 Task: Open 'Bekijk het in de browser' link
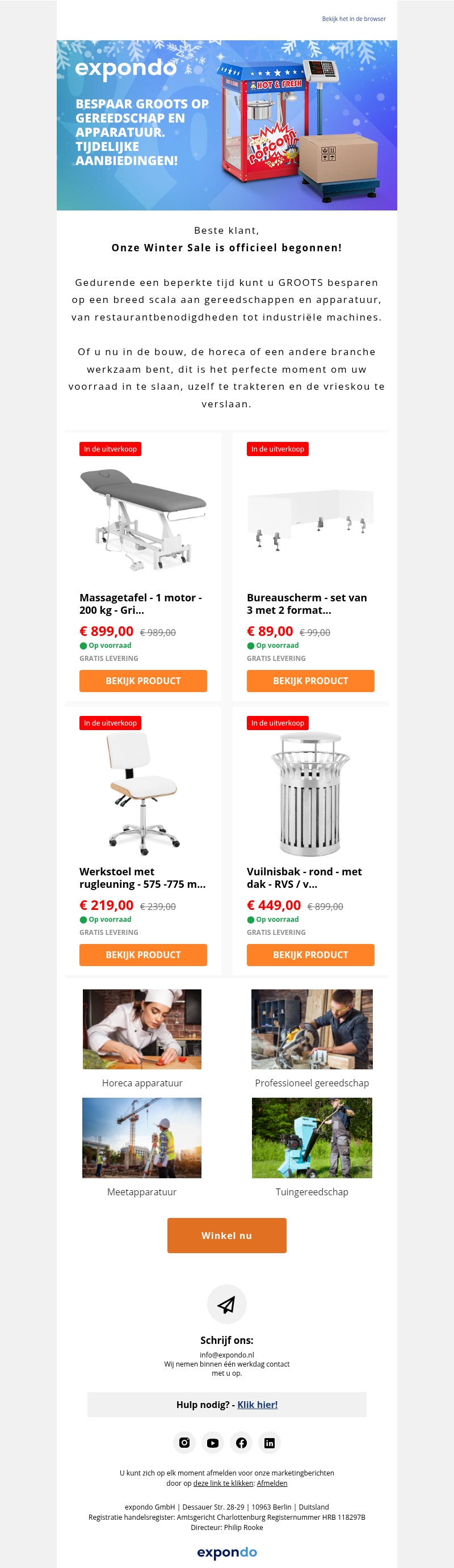pos(354,19)
